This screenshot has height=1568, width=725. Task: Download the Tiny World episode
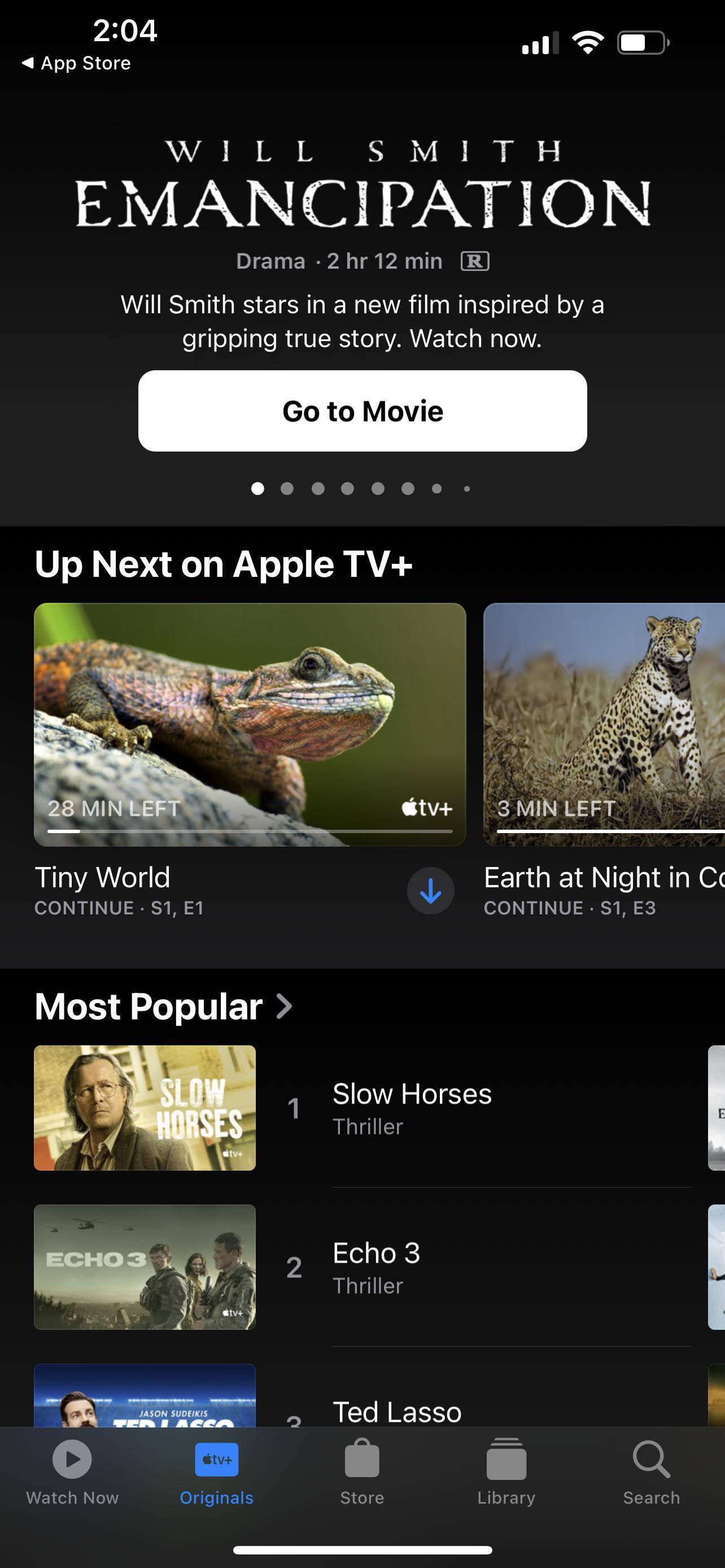coord(430,891)
